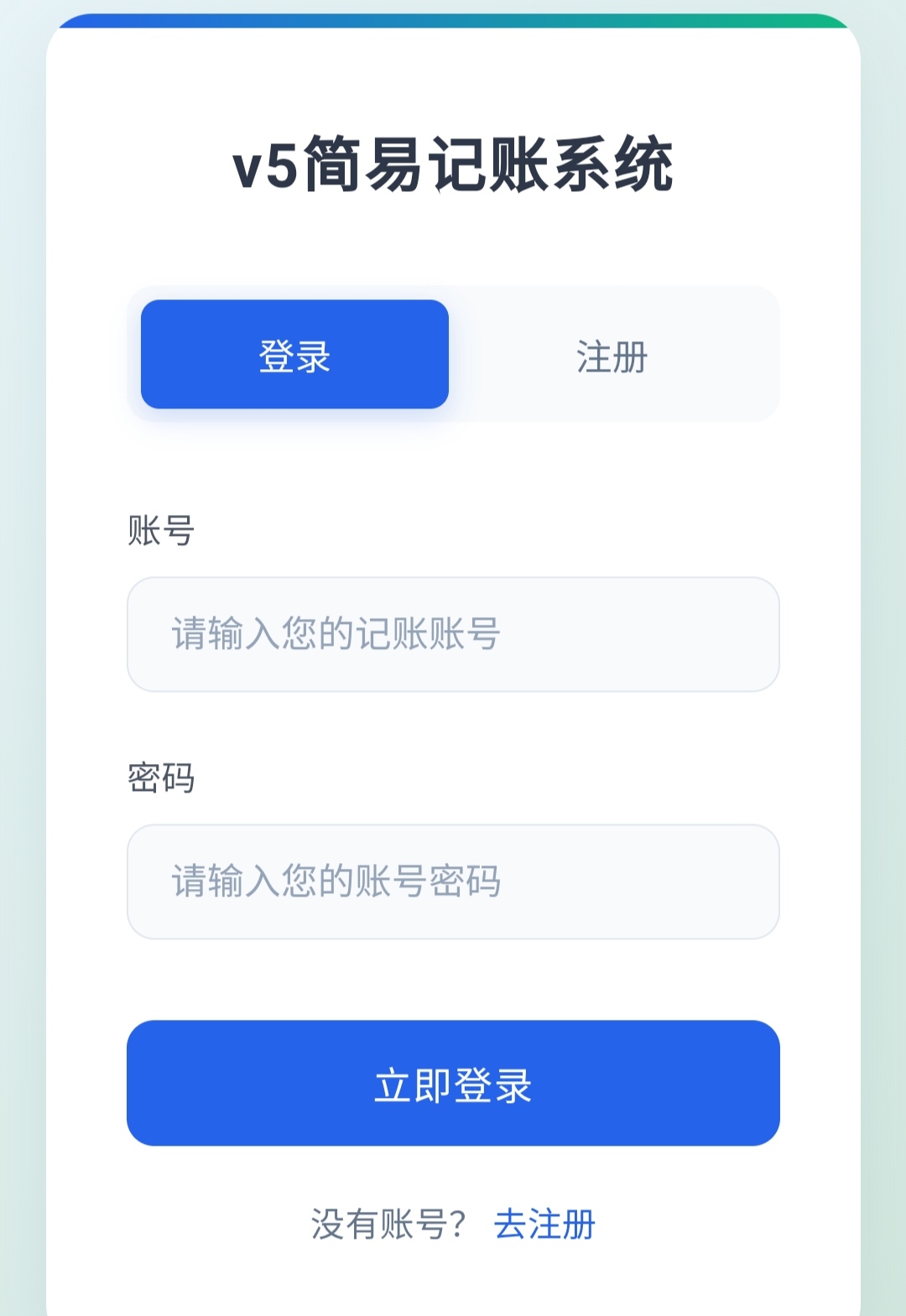Activate the blue 登录 tab segment
Image resolution: width=906 pixels, height=1316 pixels.
tap(295, 355)
